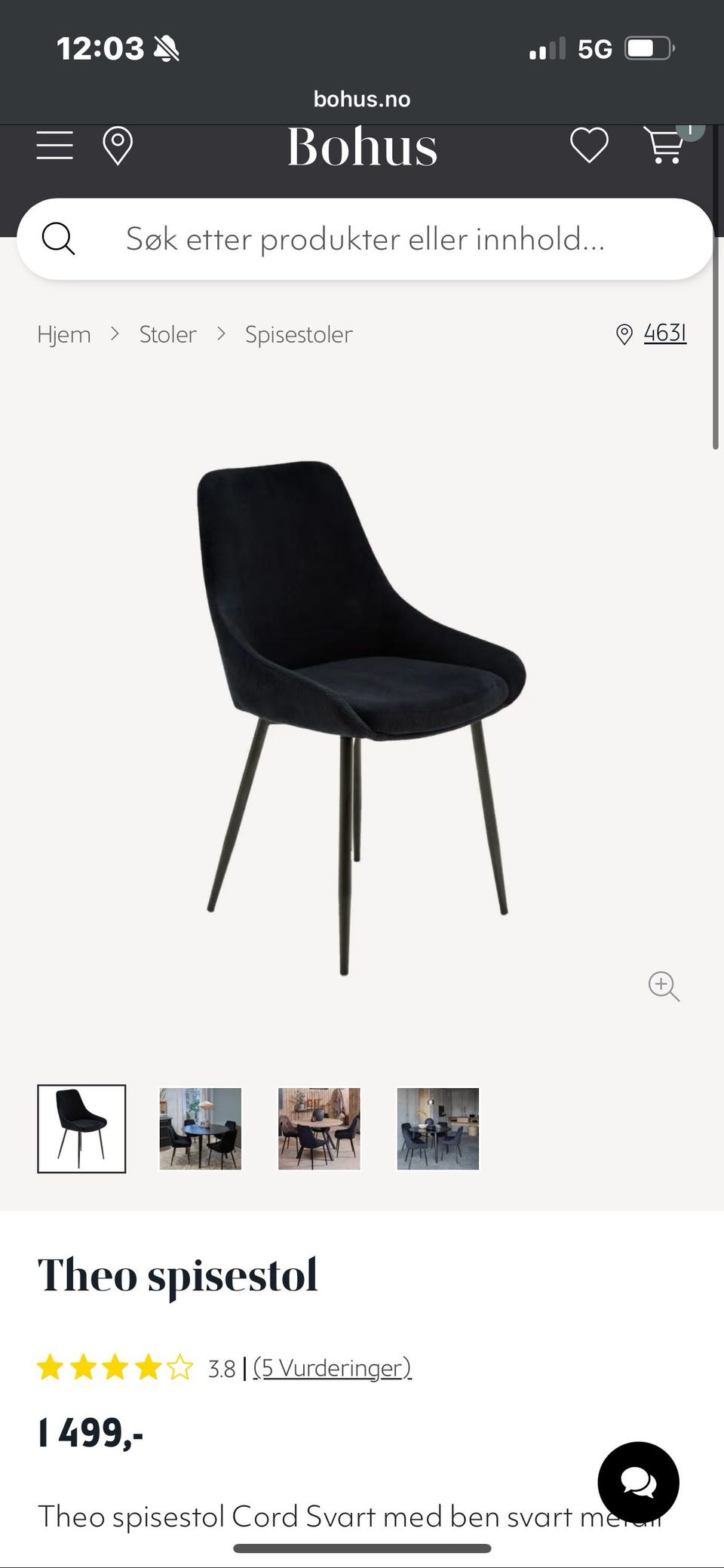Open the 5 Vurderinger reviews link
This screenshot has height=1568, width=724.
(x=332, y=1367)
